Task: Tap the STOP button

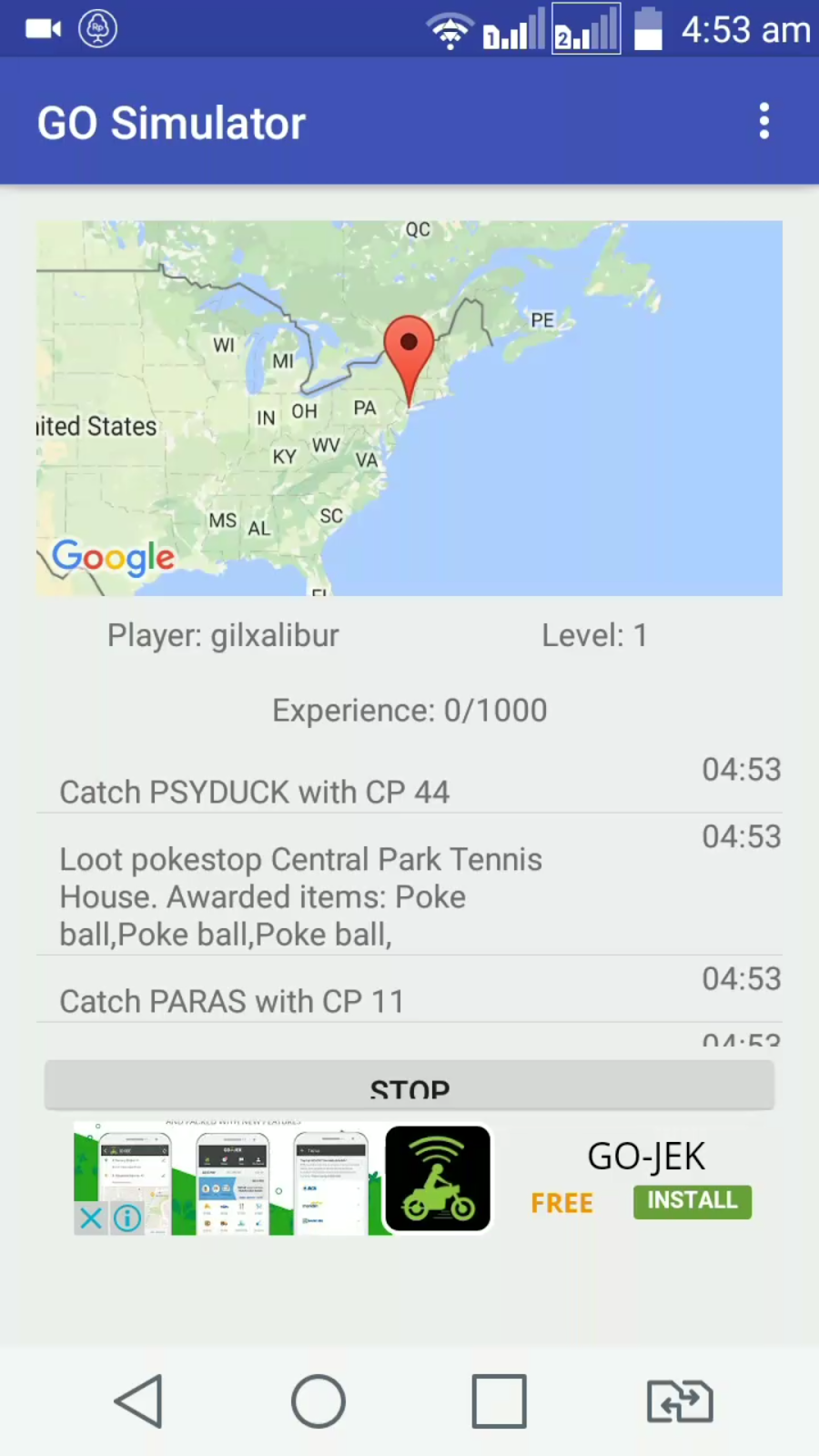Action: (x=409, y=1086)
